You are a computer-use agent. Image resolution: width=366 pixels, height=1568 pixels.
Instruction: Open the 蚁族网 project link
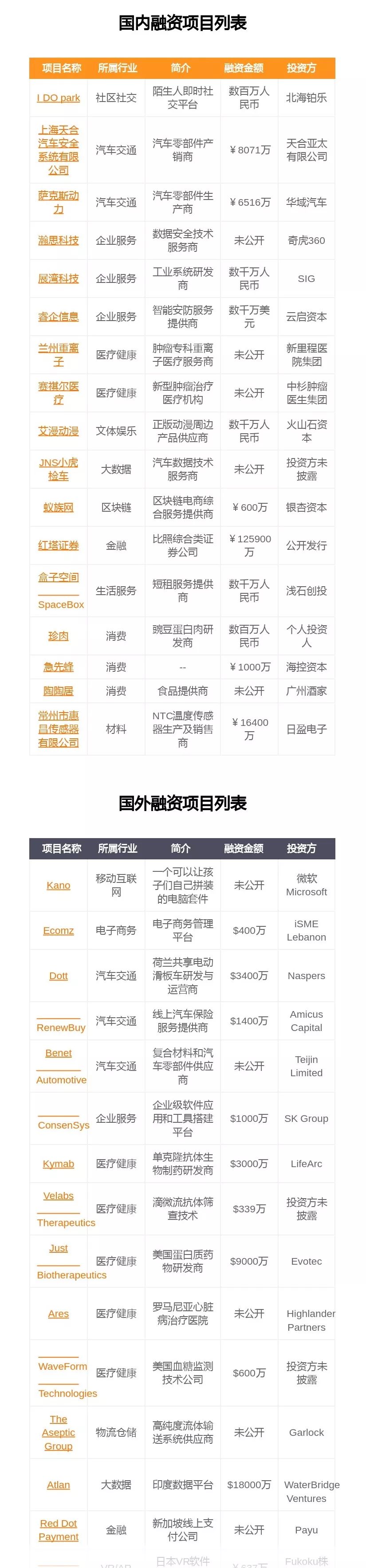click(x=58, y=507)
